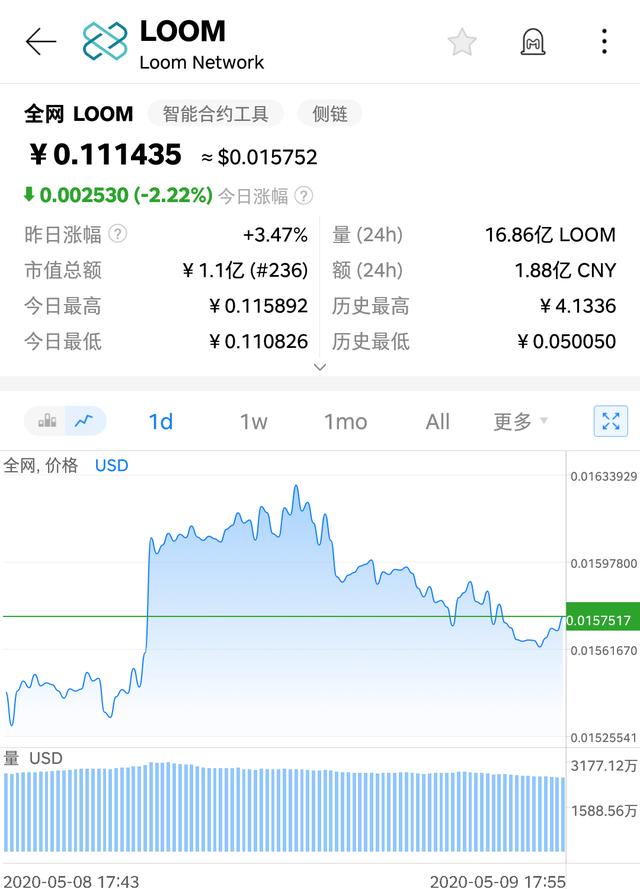Image resolution: width=640 pixels, height=889 pixels.
Task: Open the price alert bell icon
Action: [x=533, y=42]
